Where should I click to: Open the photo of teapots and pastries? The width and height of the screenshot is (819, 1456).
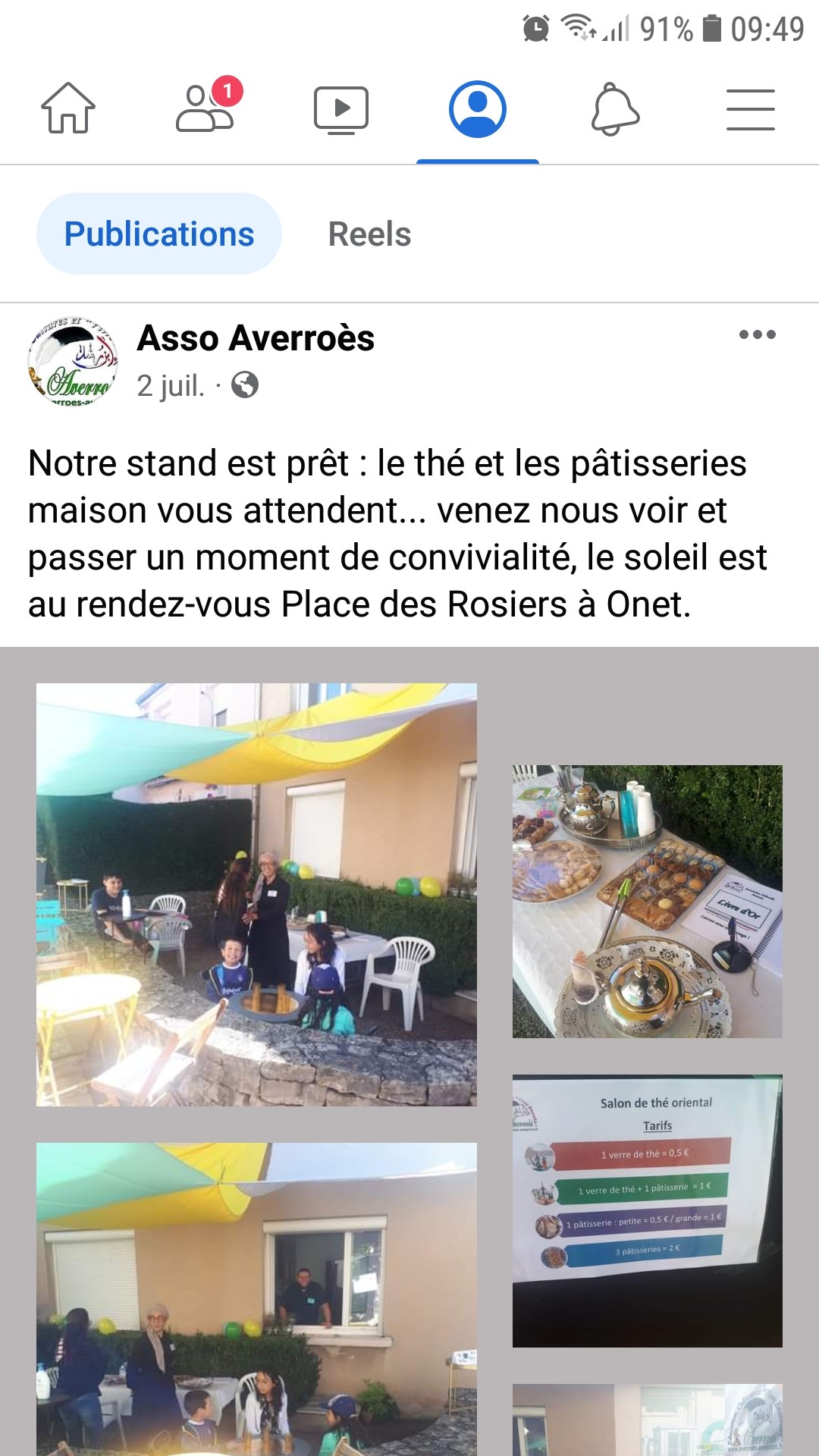click(647, 901)
